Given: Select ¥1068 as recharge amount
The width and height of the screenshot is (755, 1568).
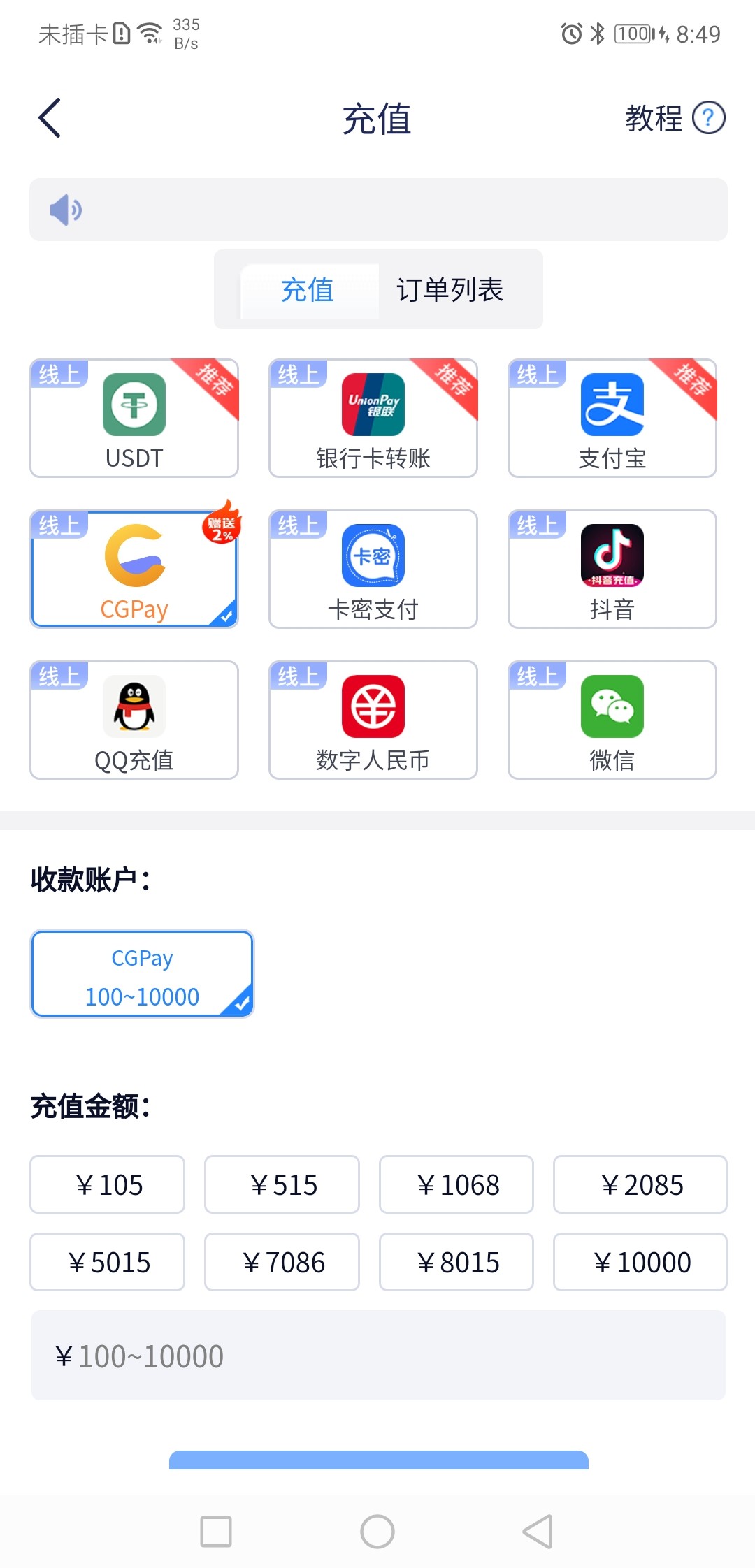Looking at the screenshot, I should pos(456,1185).
